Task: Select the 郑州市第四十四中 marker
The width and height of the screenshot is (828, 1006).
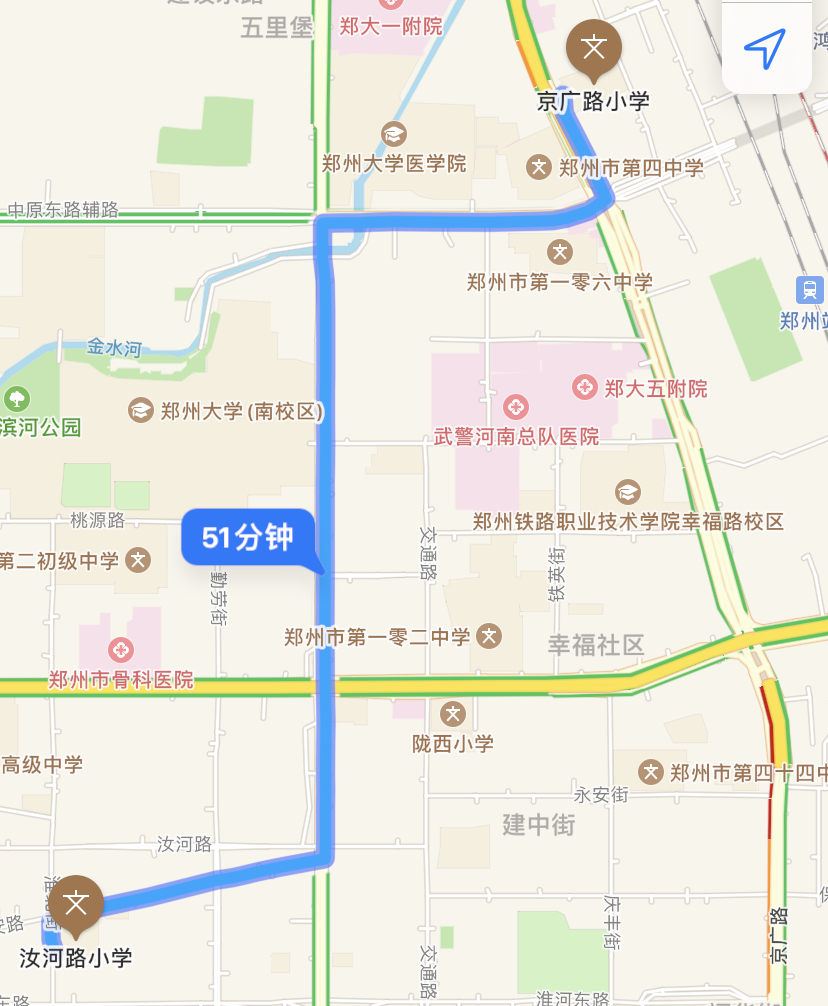Action: click(652, 772)
